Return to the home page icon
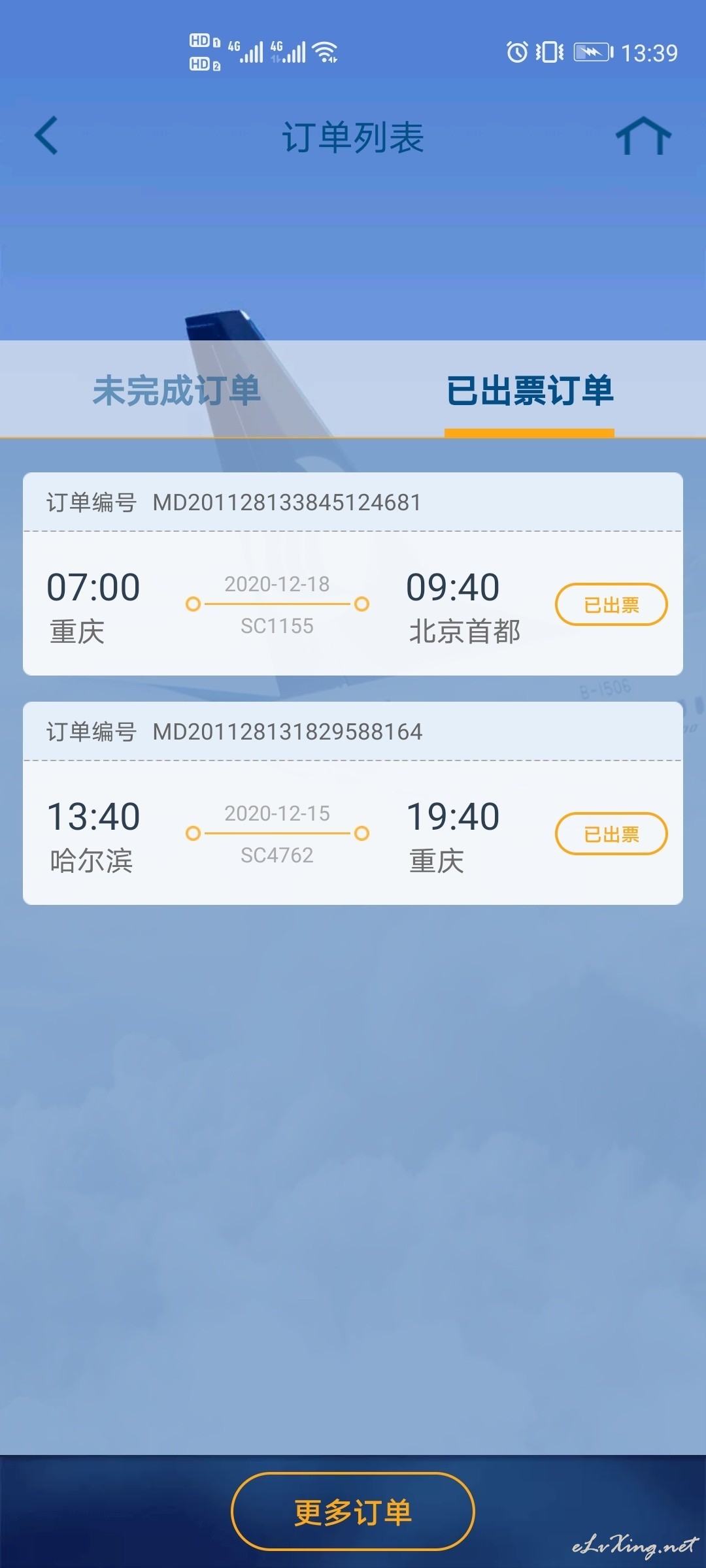This screenshot has height=1568, width=706. click(x=643, y=136)
